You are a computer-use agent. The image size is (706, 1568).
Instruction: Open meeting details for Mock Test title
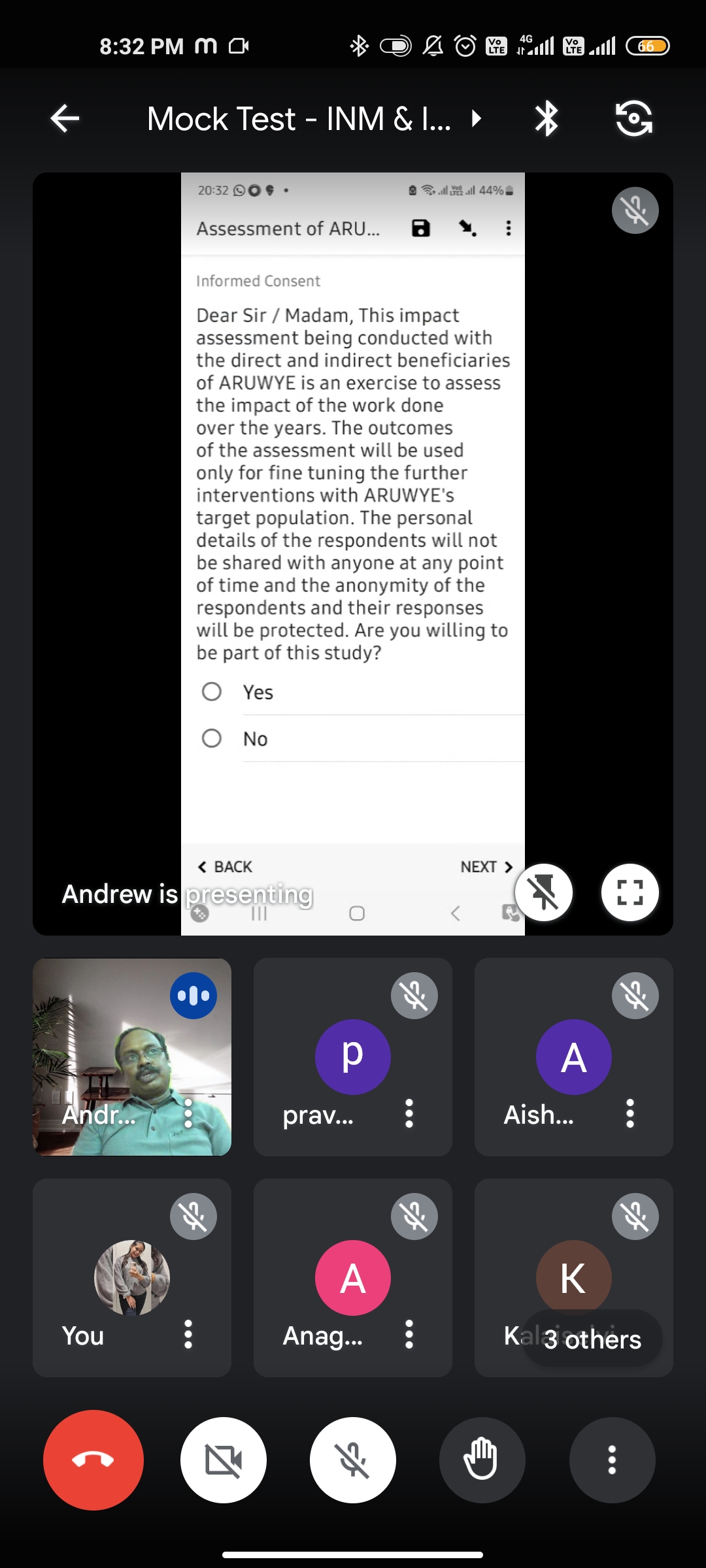coord(314,119)
